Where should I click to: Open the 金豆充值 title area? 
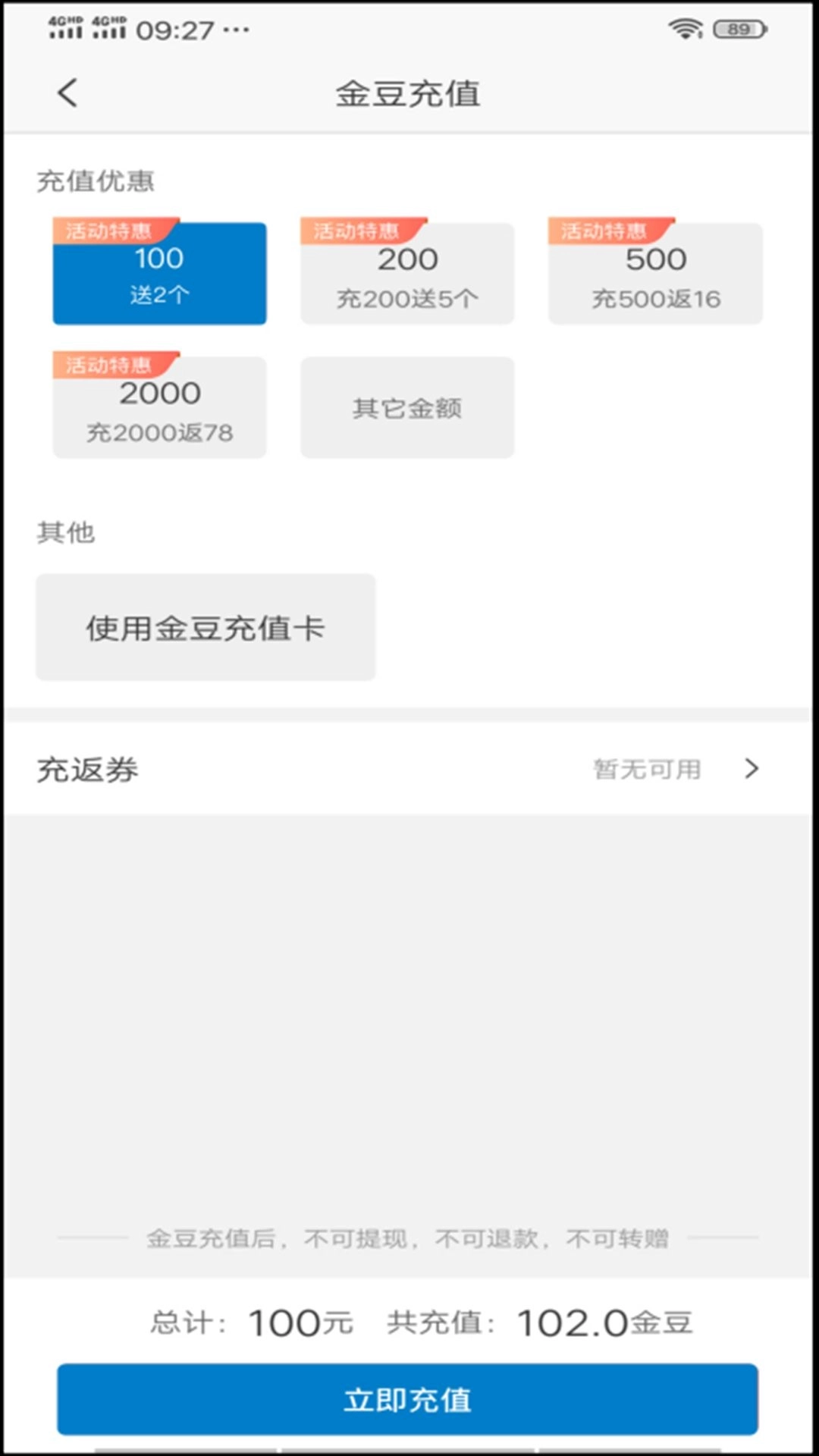point(409,93)
